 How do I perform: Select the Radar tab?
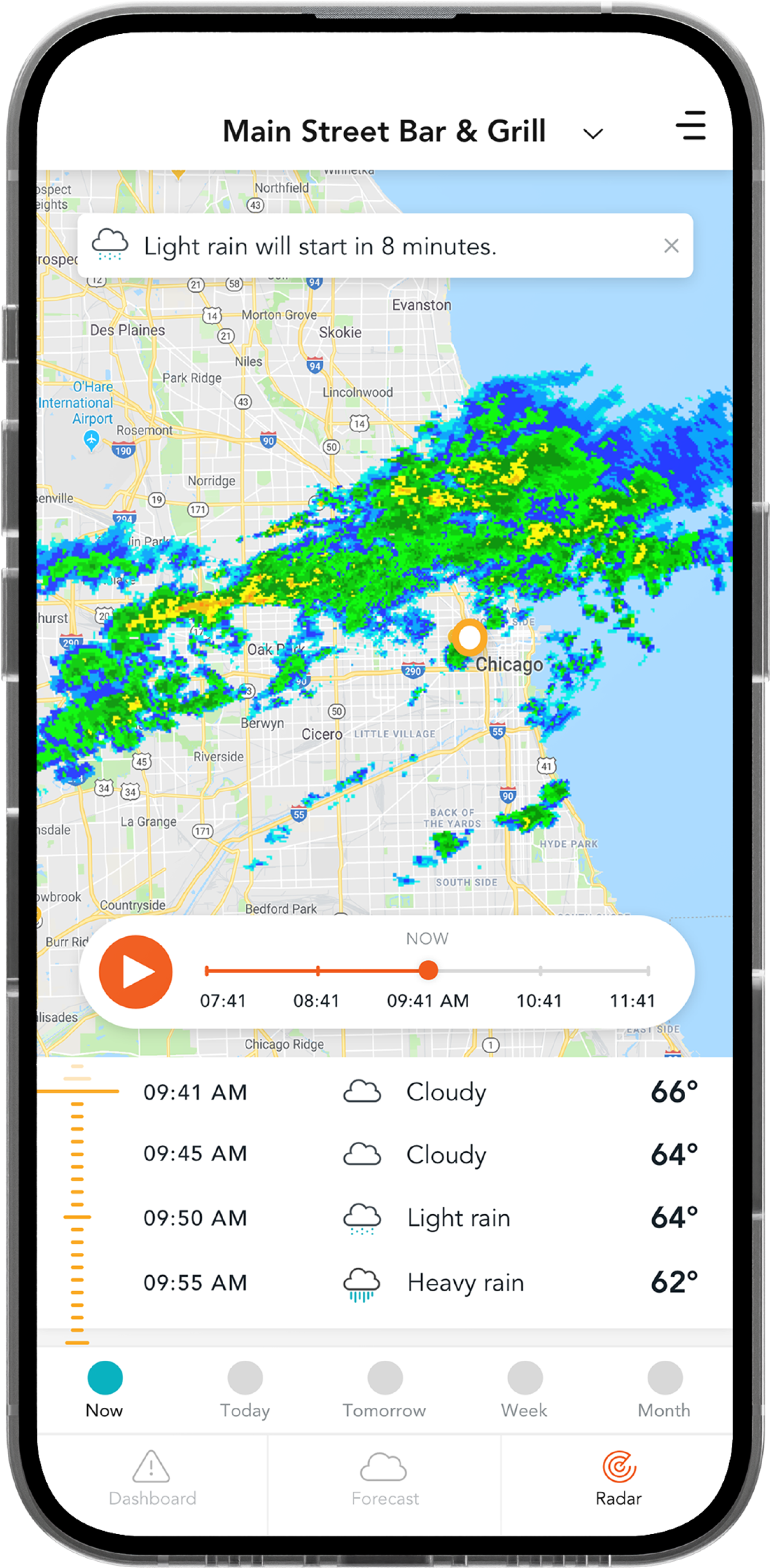(618, 1478)
